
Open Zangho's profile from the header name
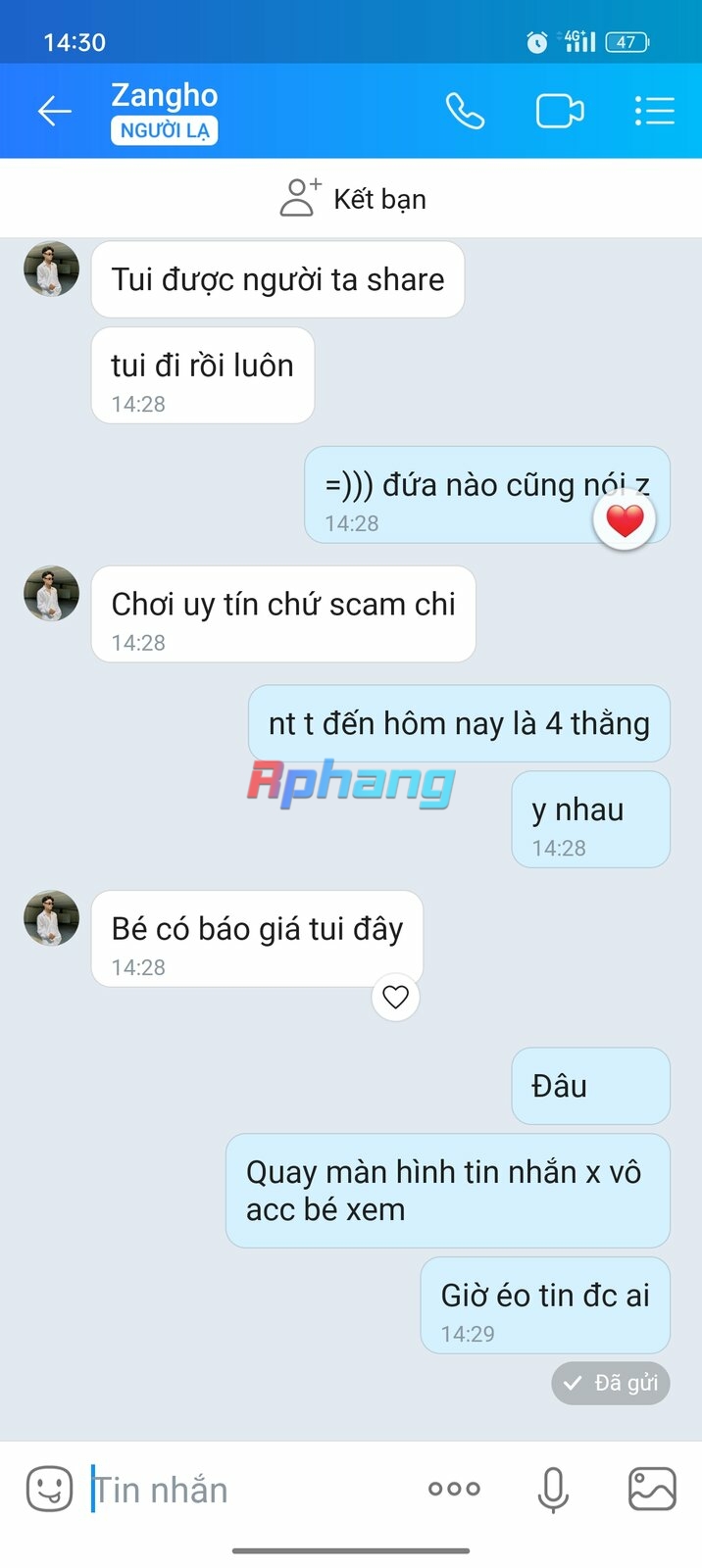click(x=164, y=95)
